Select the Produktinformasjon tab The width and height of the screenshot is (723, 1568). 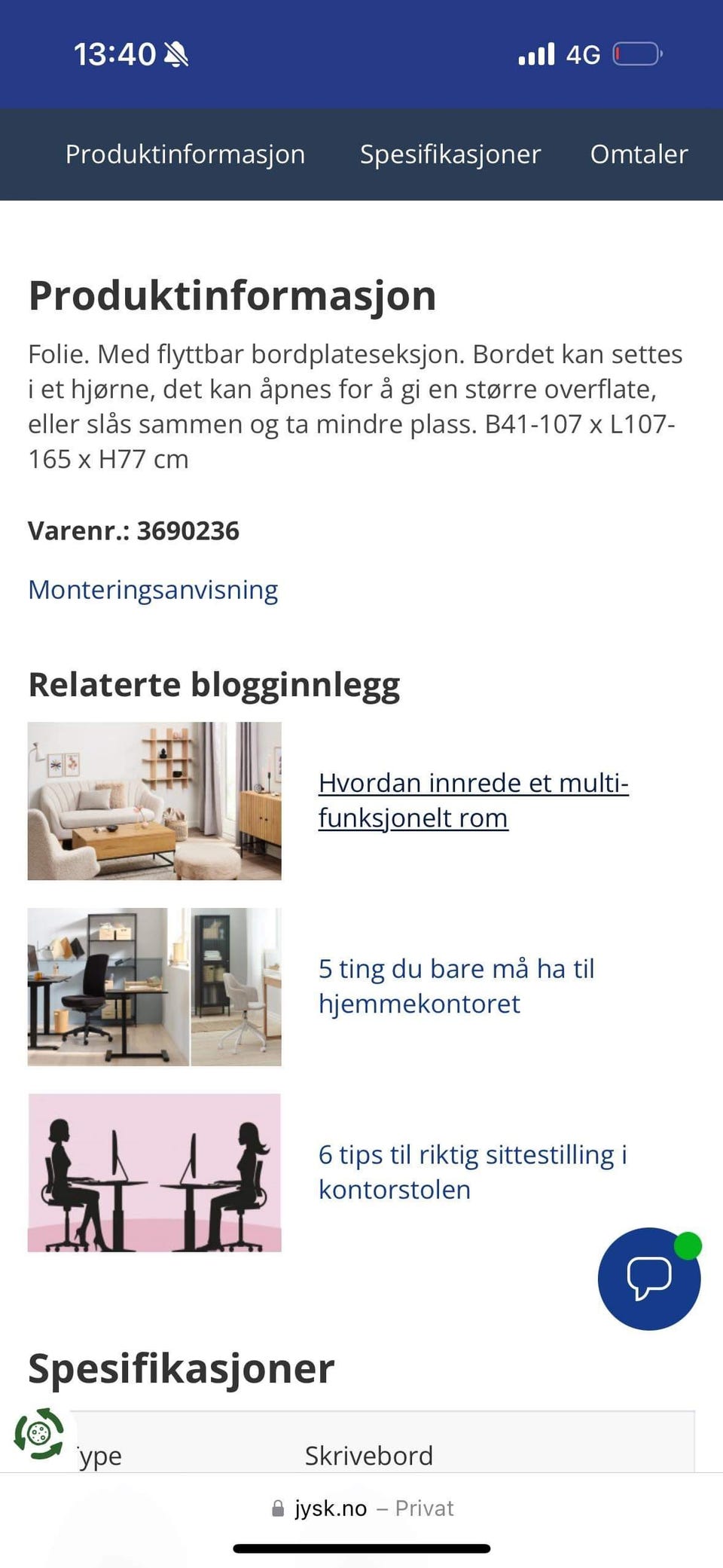click(x=185, y=154)
